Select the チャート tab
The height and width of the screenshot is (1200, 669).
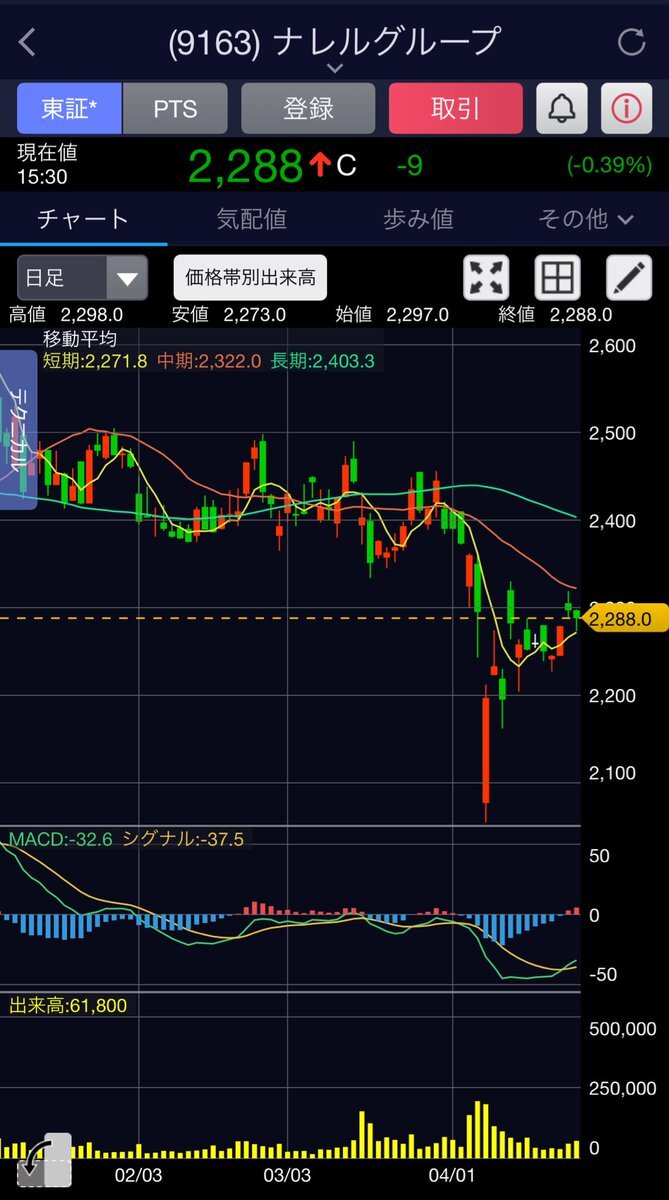coord(83,219)
